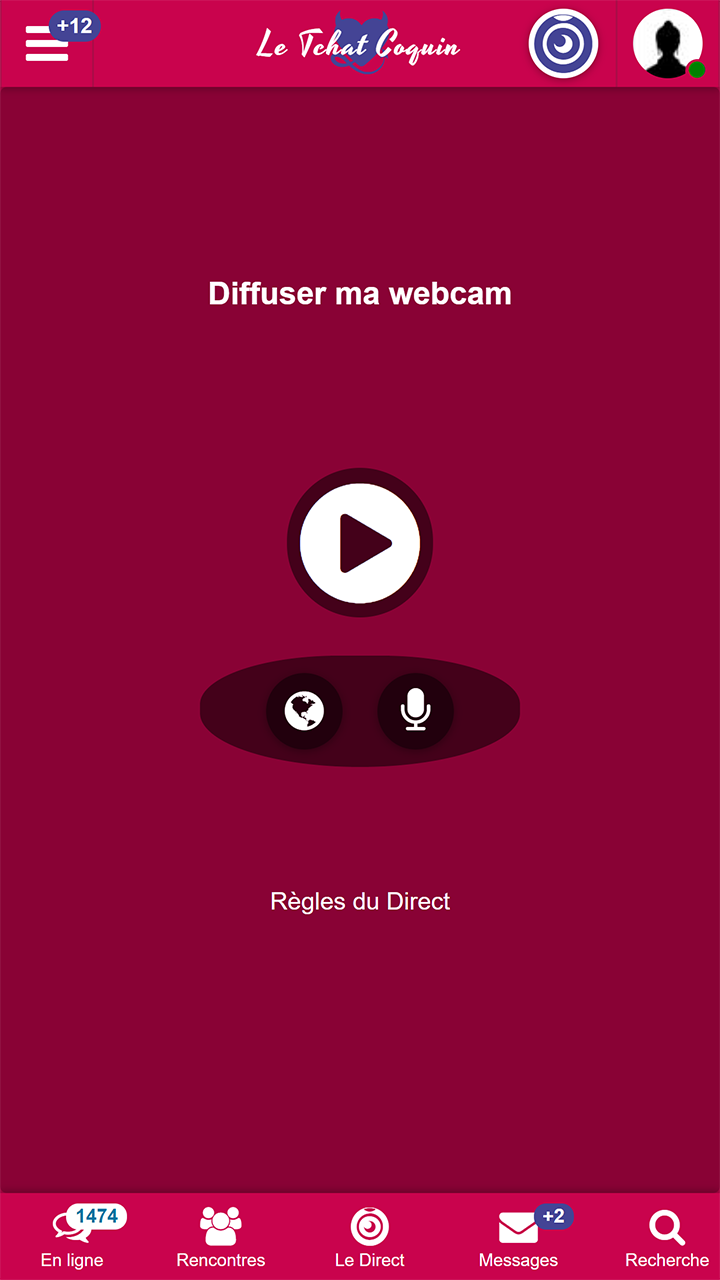Viewport: 720px width, 1280px height.
Task: Open the webcam icon in header
Action: 563,44
